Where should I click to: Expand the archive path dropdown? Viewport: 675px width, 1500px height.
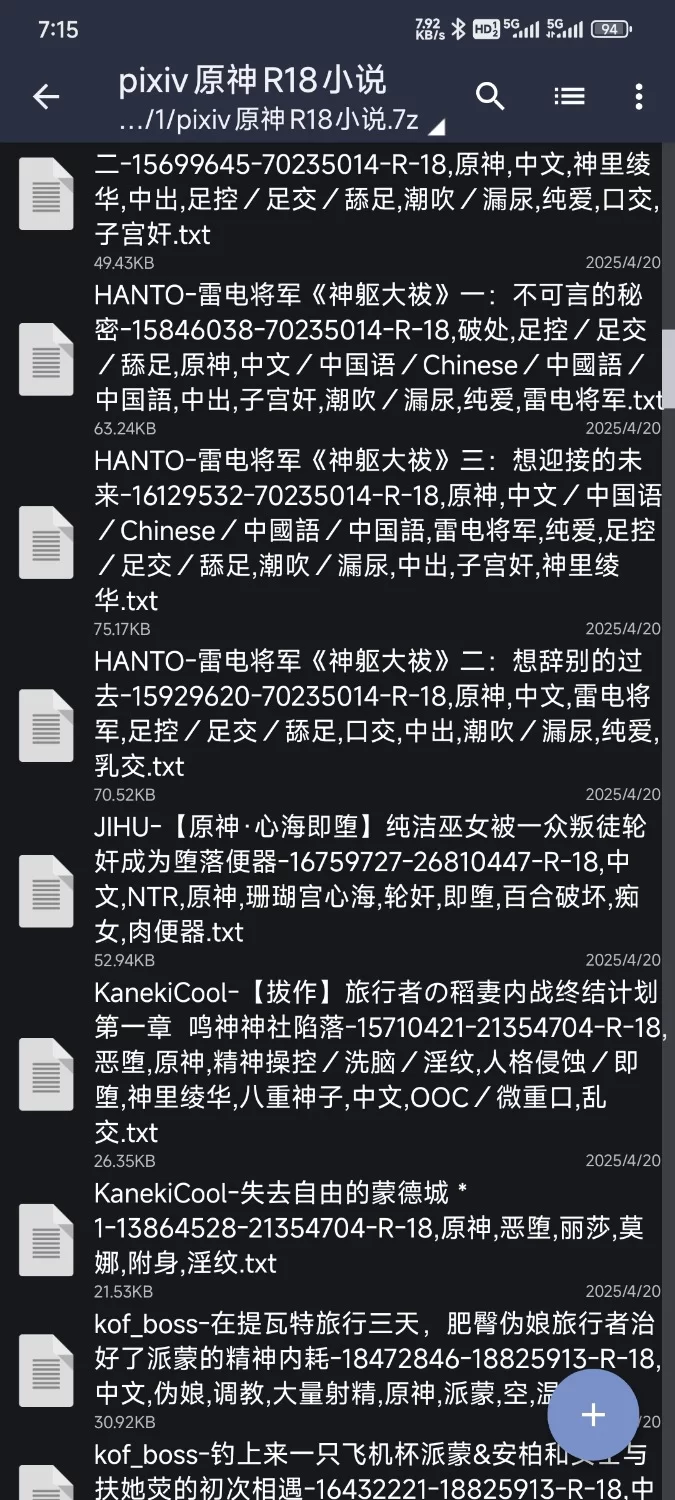pyautogui.click(x=436, y=127)
